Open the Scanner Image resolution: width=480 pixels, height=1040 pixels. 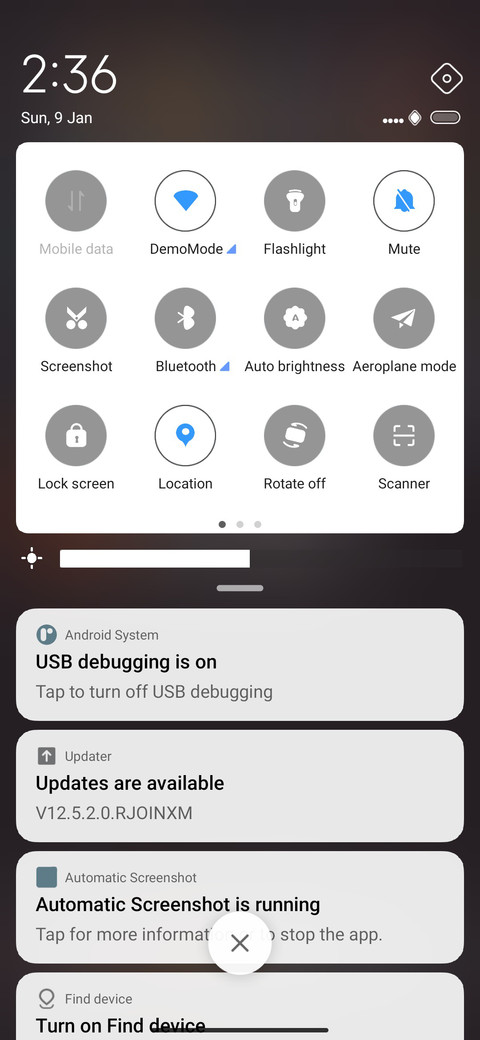pos(404,436)
